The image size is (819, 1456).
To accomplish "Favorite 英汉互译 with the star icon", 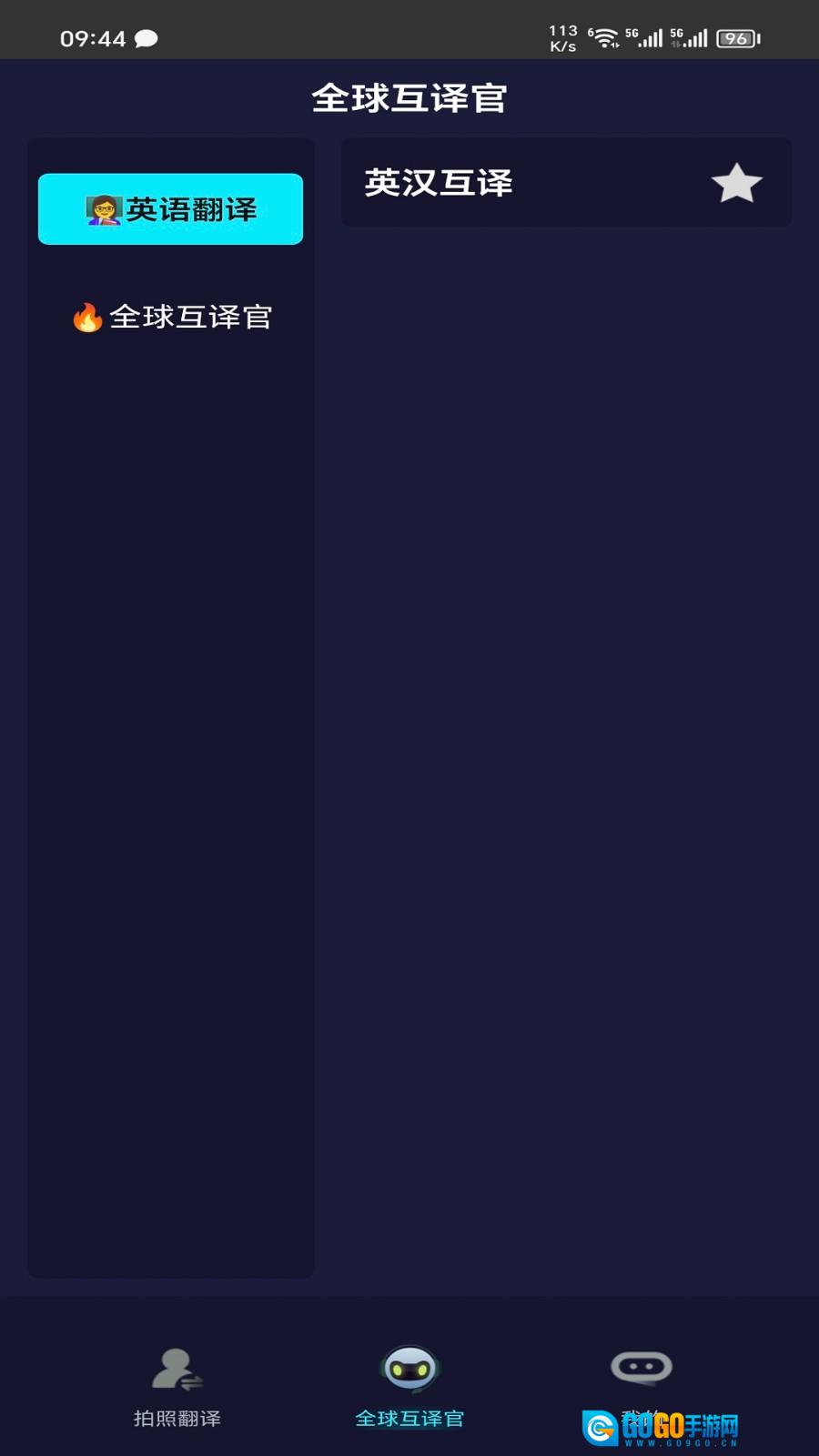I will [x=736, y=184].
